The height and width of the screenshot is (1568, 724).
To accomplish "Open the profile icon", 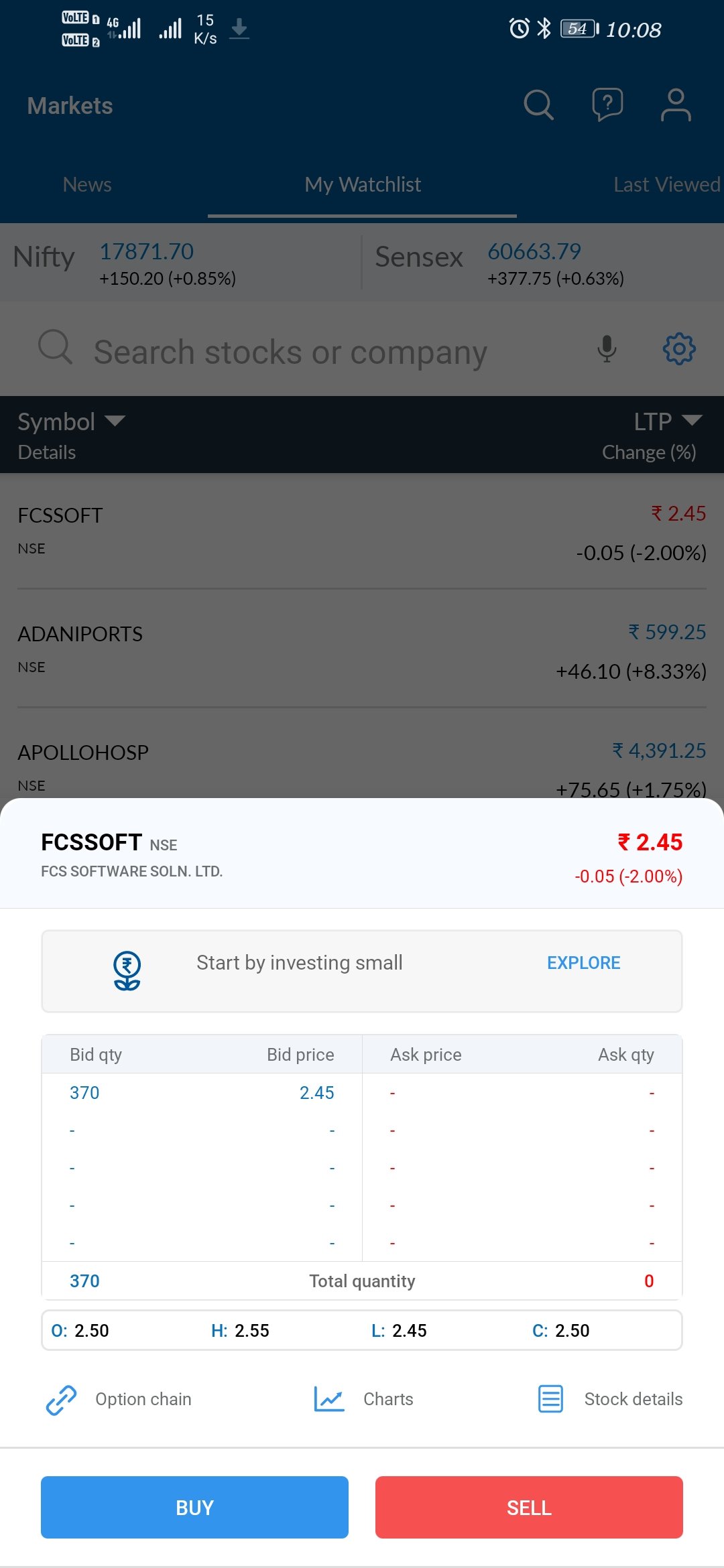I will pyautogui.click(x=676, y=105).
